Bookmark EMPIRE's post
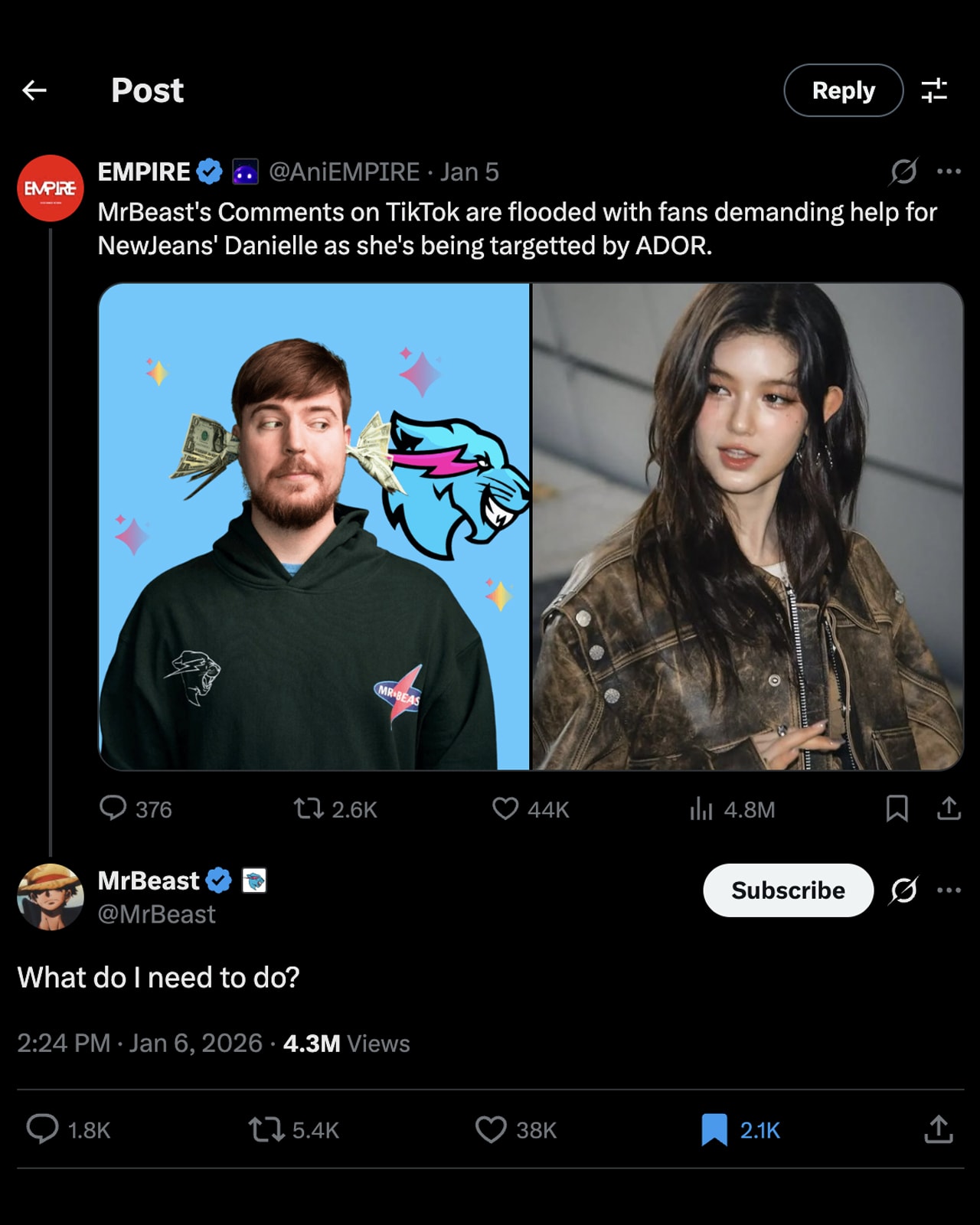Screen dimensions: 980x1225 (x=897, y=808)
